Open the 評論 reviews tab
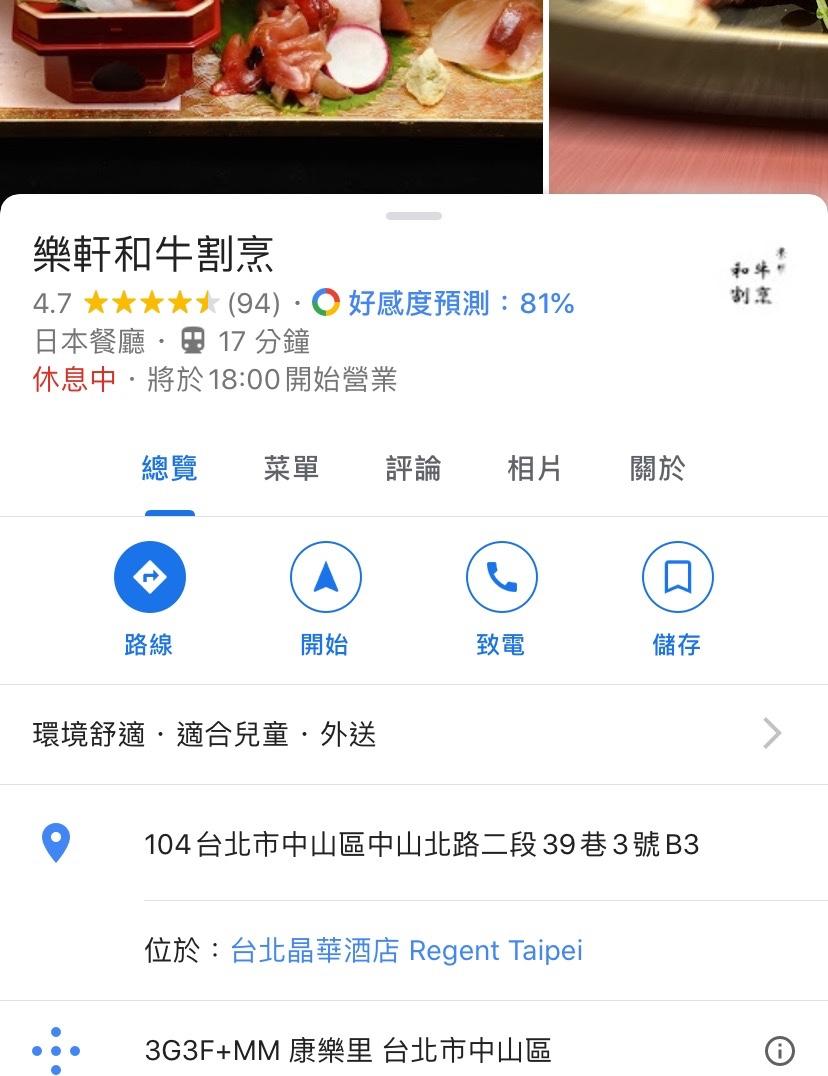This screenshot has width=828, height=1076. pyautogui.click(x=413, y=468)
